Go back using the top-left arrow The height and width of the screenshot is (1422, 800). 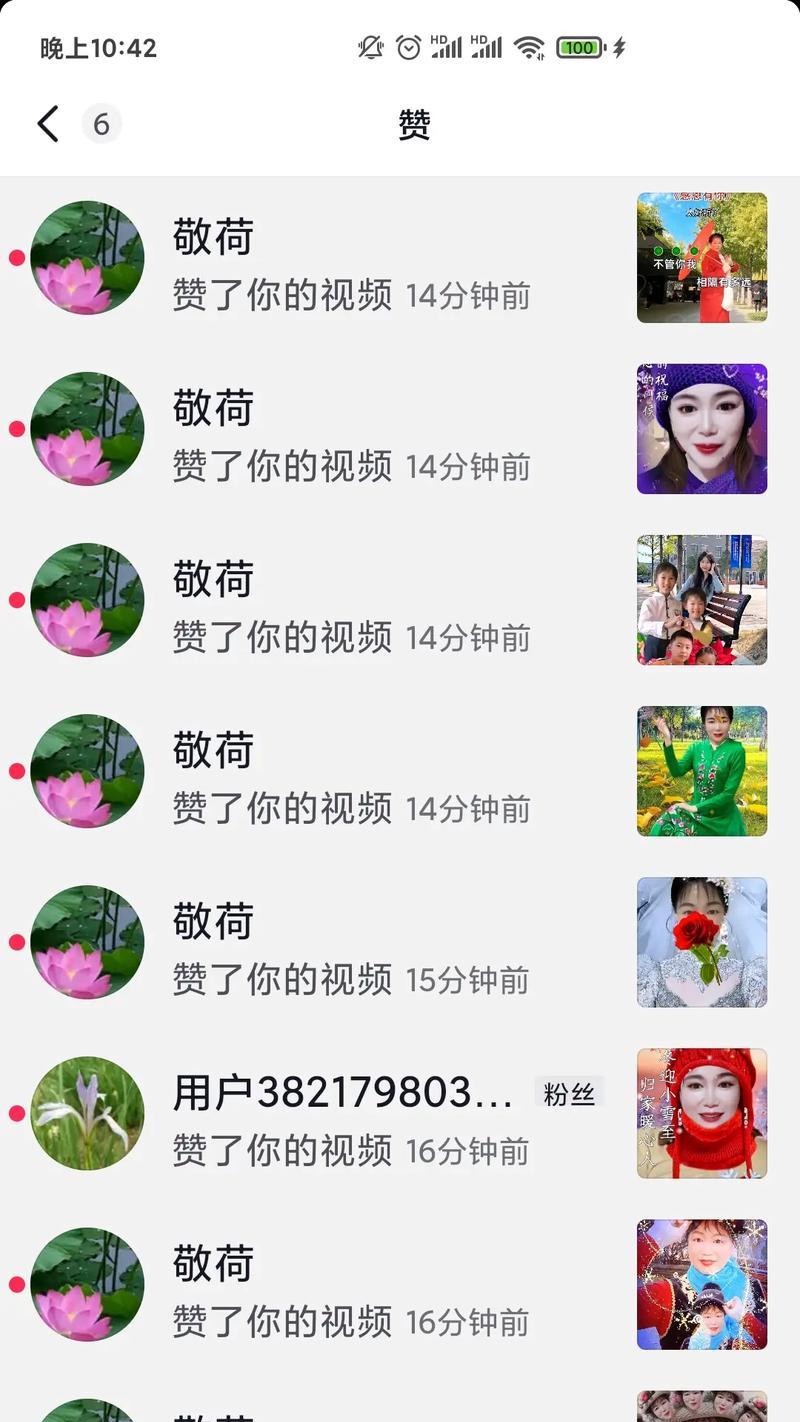47,125
